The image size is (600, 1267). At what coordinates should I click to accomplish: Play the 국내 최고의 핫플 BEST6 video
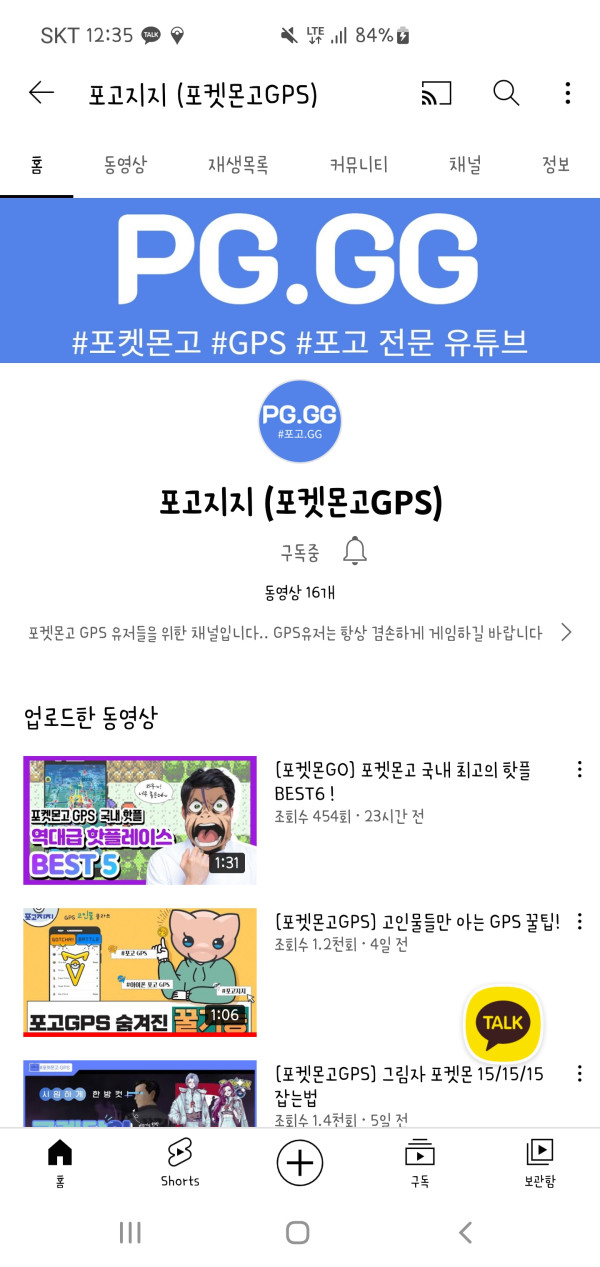pos(140,820)
